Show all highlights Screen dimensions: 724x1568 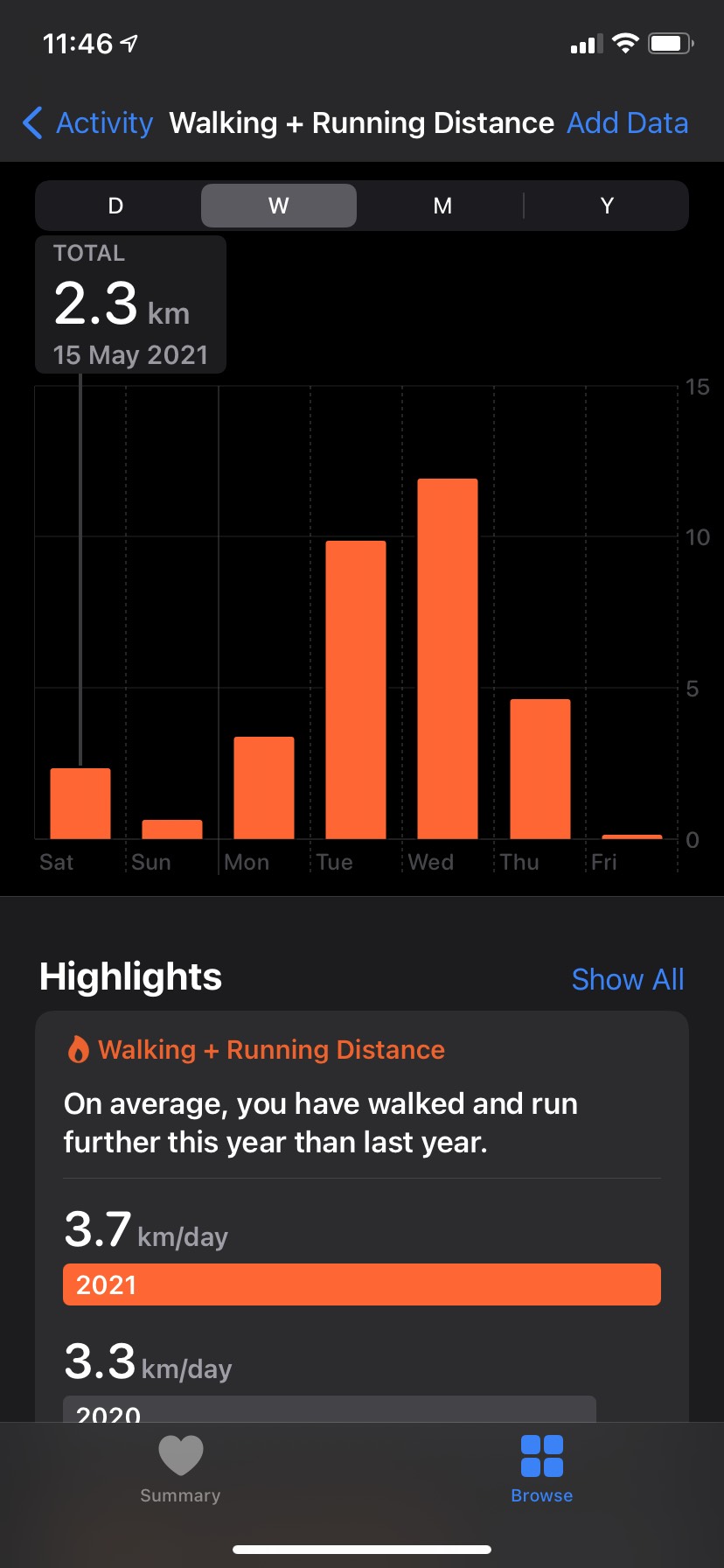(x=628, y=979)
